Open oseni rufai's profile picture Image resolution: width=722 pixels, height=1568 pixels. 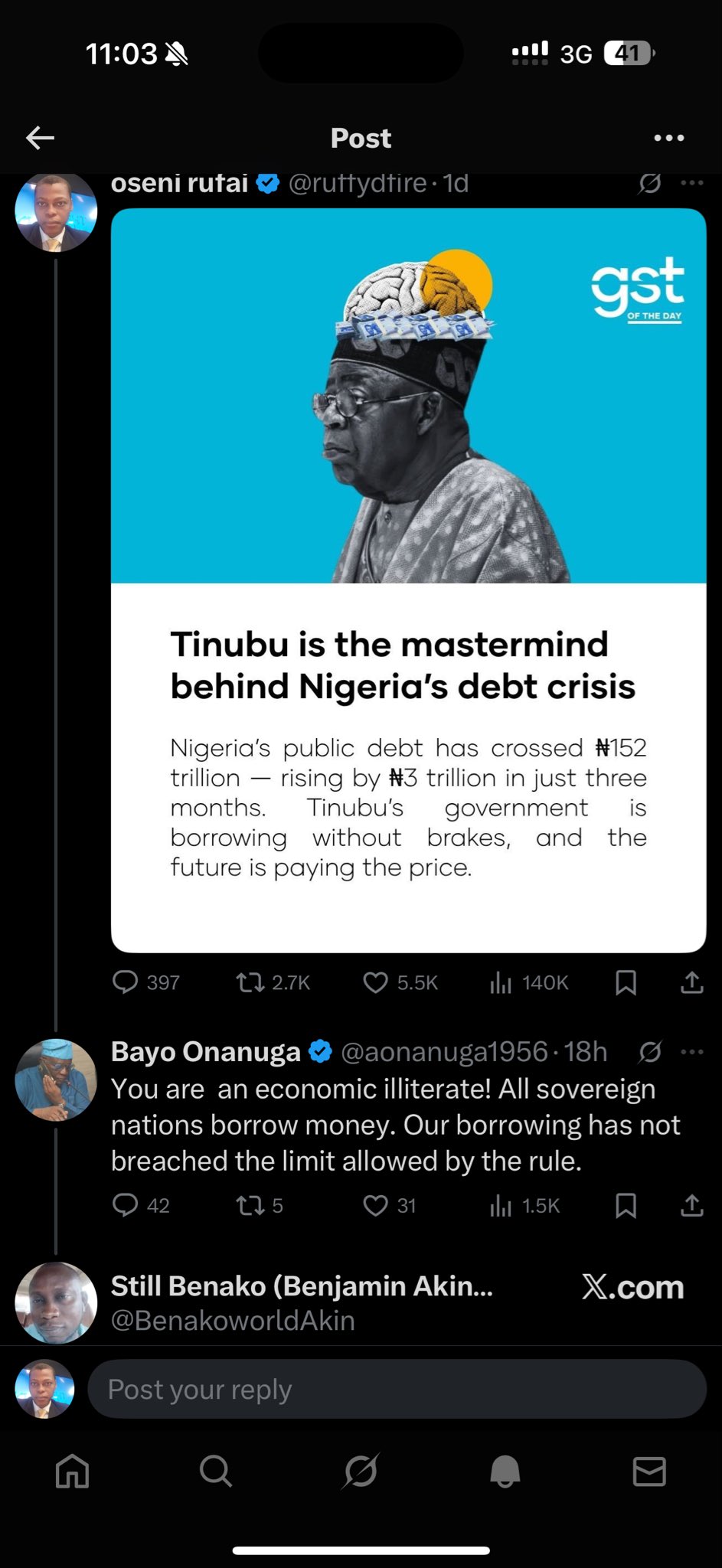point(56,212)
